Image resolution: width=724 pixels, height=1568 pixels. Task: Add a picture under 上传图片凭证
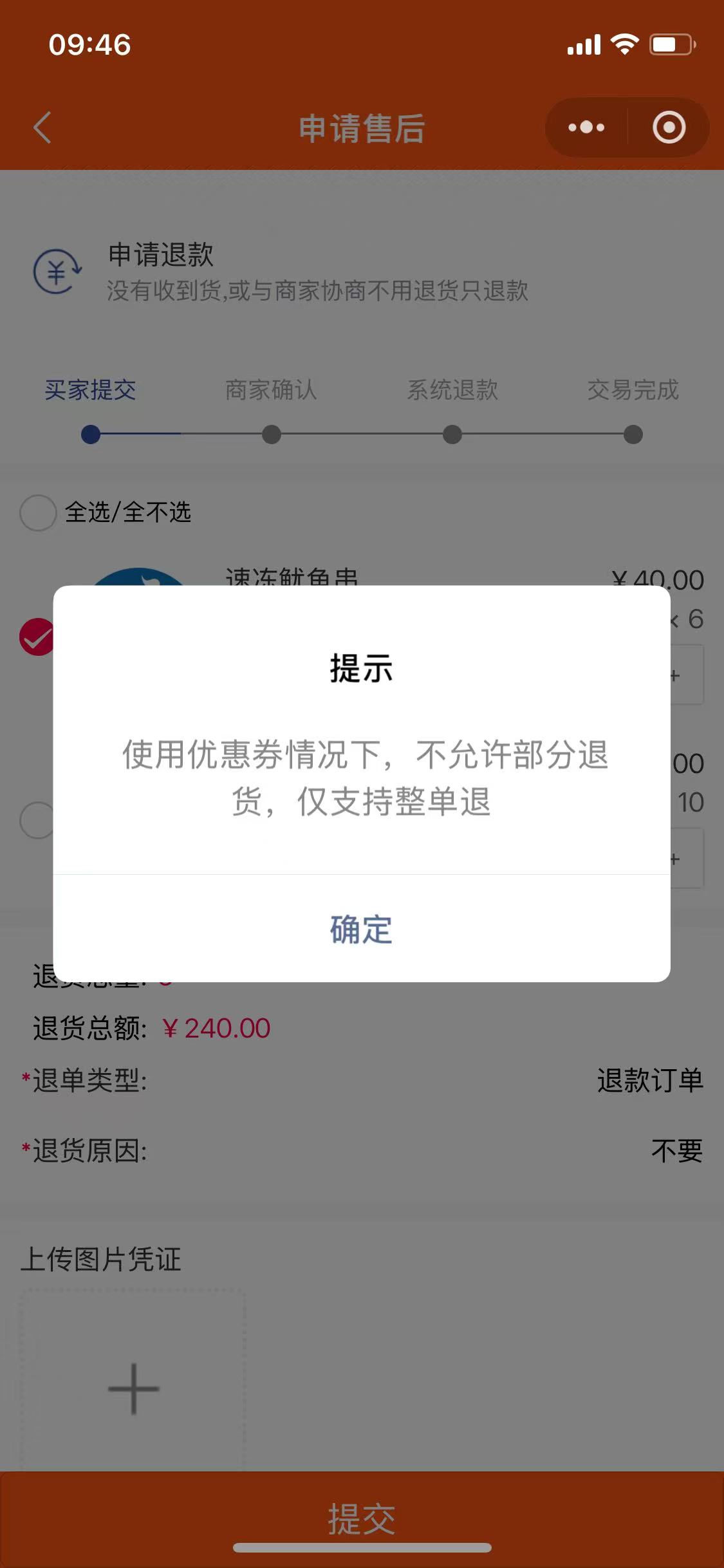point(133,1388)
